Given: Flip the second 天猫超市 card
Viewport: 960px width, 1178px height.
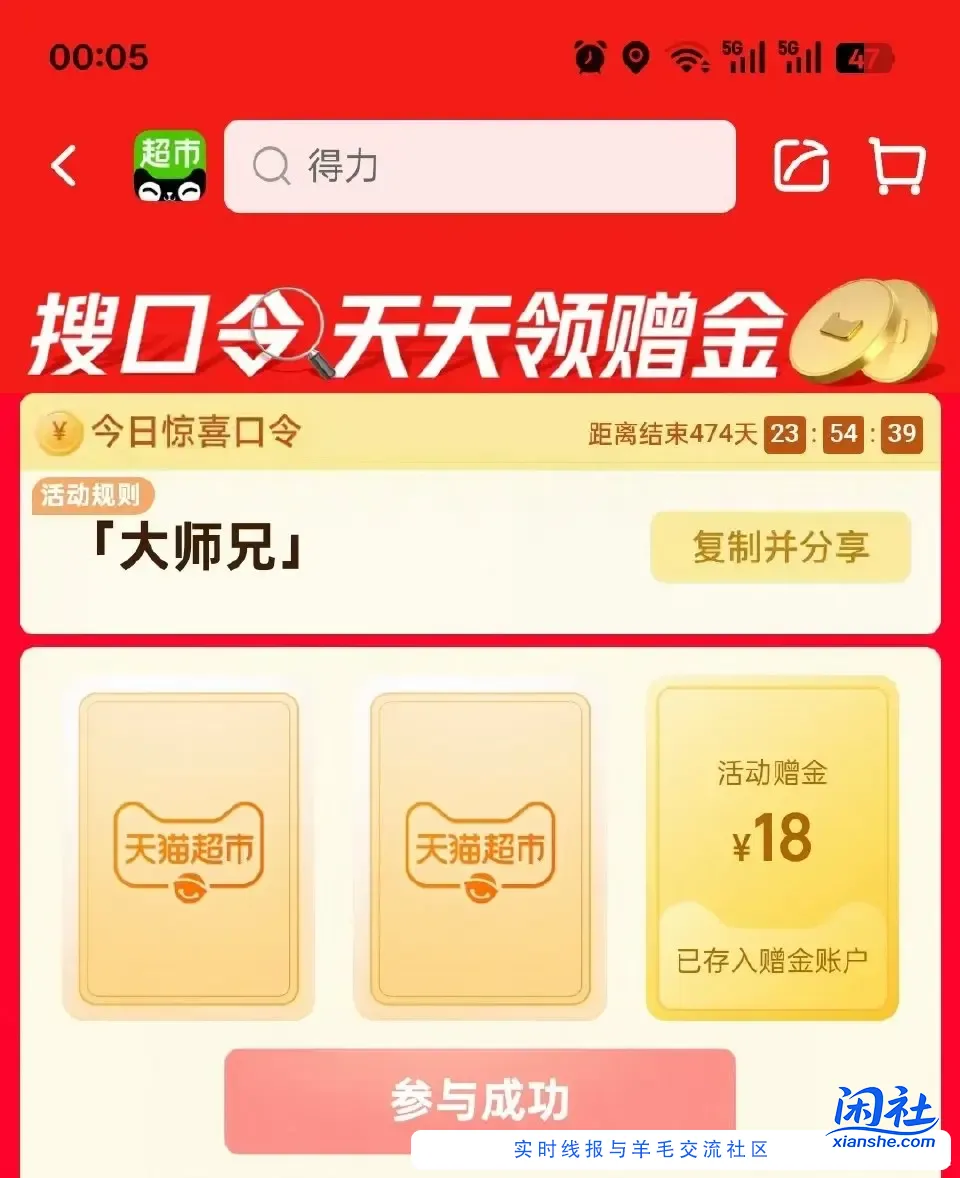Looking at the screenshot, I should click(481, 852).
